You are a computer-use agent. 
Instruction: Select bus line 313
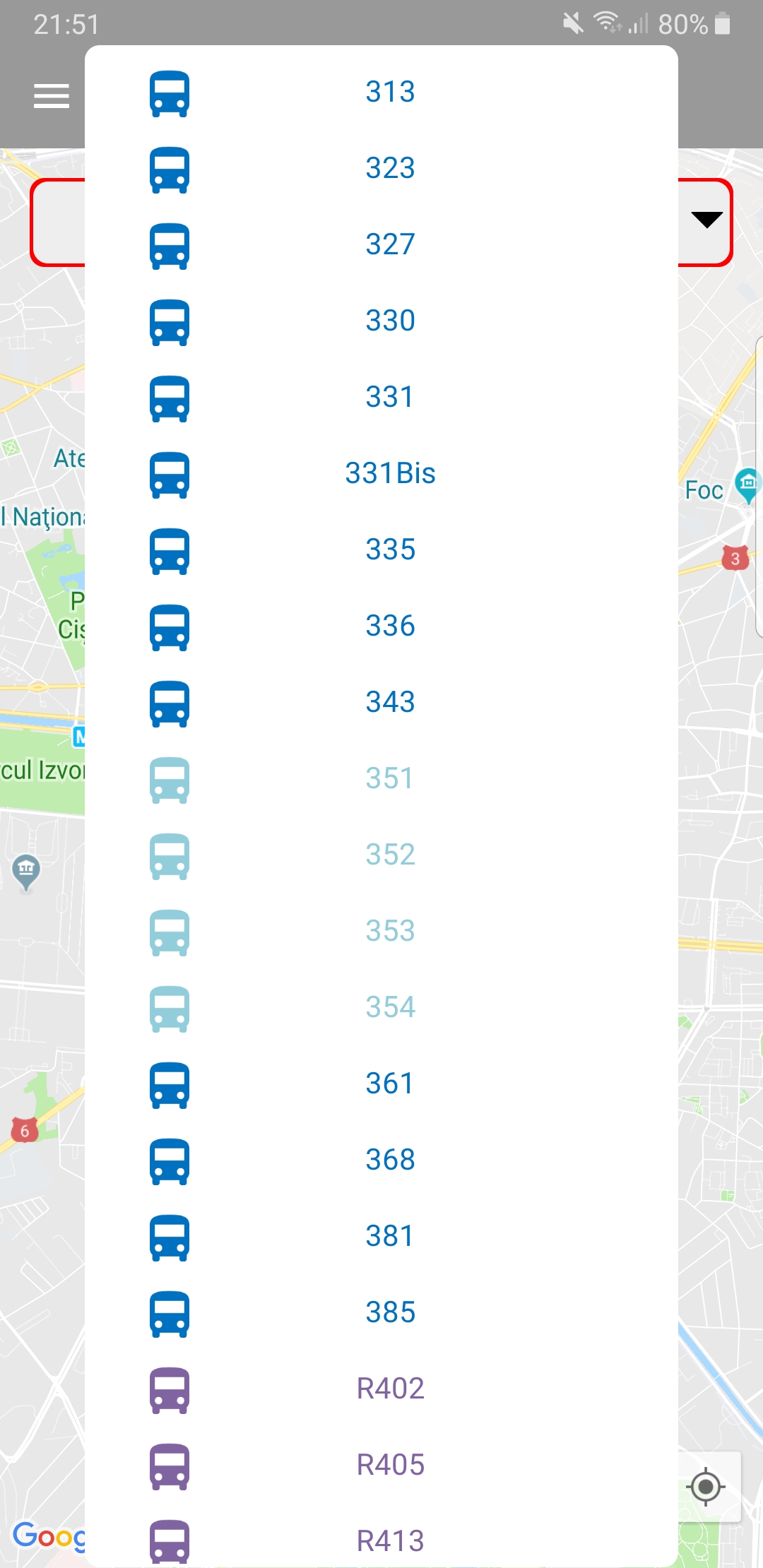(x=389, y=92)
